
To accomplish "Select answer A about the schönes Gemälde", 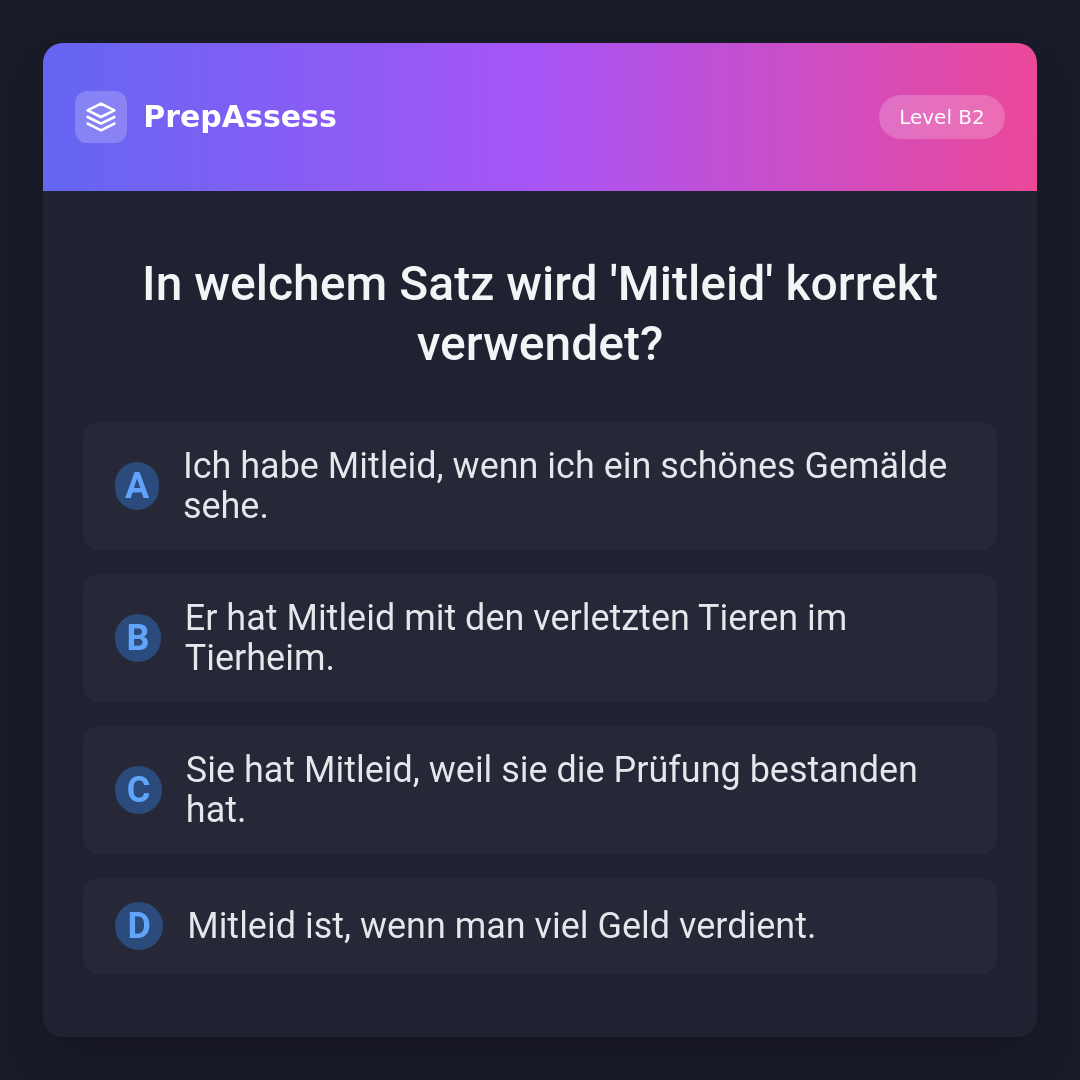I will tap(540, 486).
